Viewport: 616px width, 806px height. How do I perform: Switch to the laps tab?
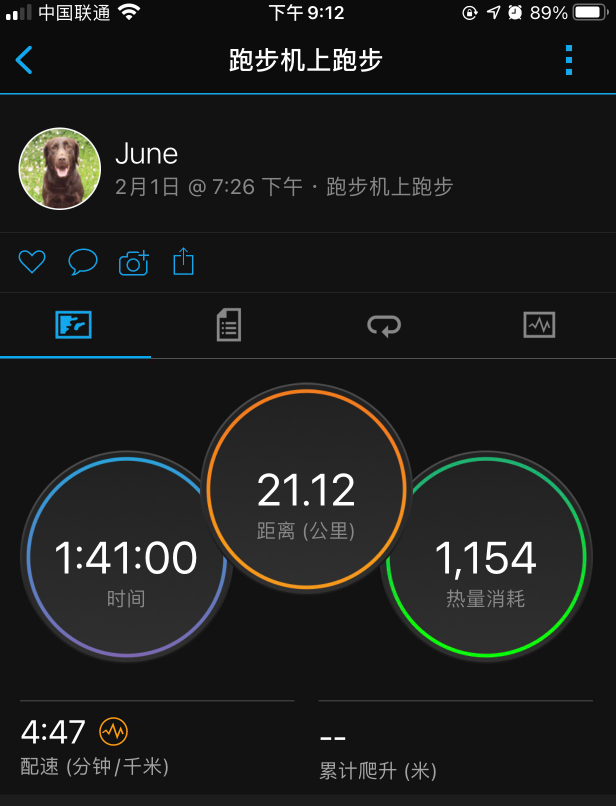point(384,325)
